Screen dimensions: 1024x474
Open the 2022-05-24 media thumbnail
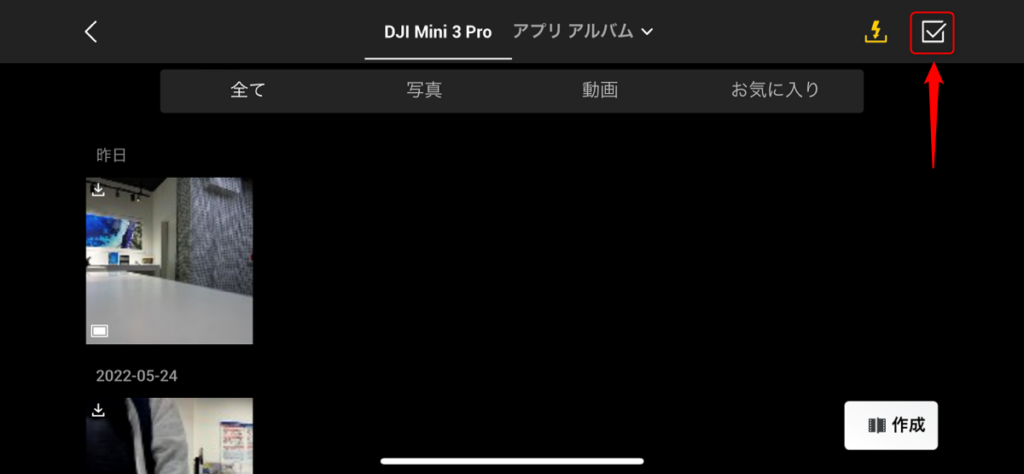point(169,436)
